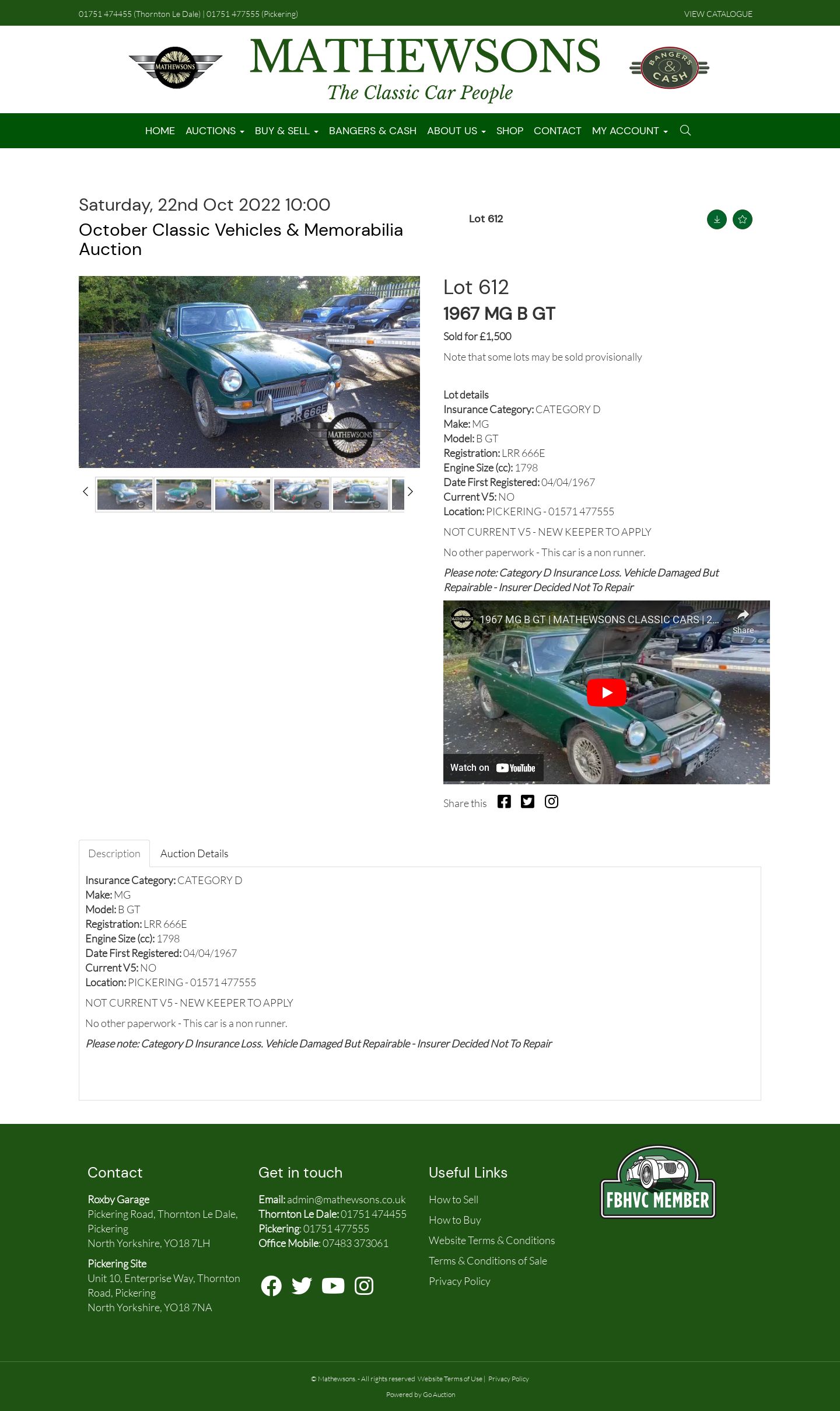This screenshot has height=1411, width=840.
Task: Open Terms & Conditions of Sale
Action: pos(488,1260)
